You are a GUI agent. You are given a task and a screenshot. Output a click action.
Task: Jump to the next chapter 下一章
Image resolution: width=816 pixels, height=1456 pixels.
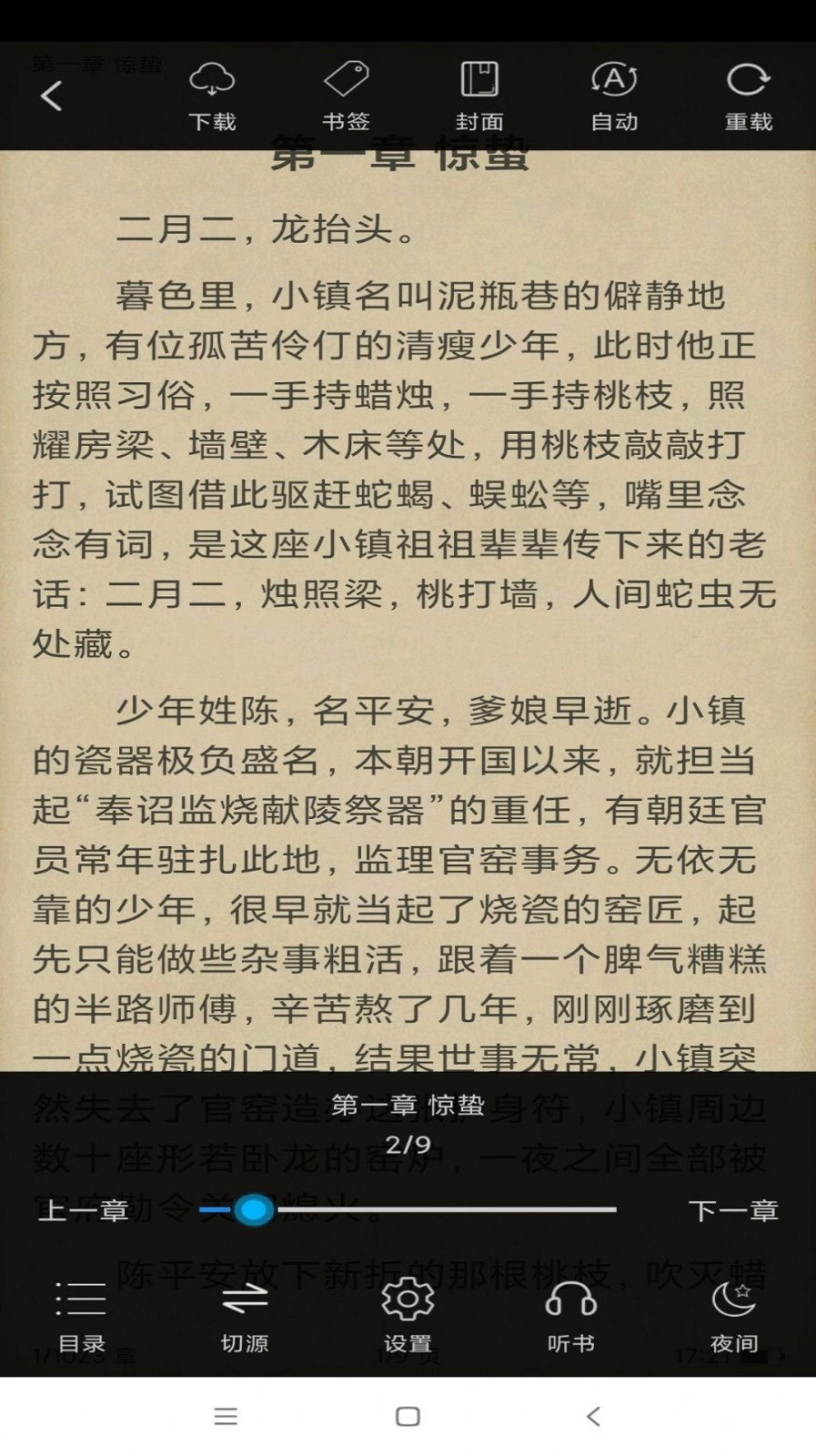(733, 1210)
